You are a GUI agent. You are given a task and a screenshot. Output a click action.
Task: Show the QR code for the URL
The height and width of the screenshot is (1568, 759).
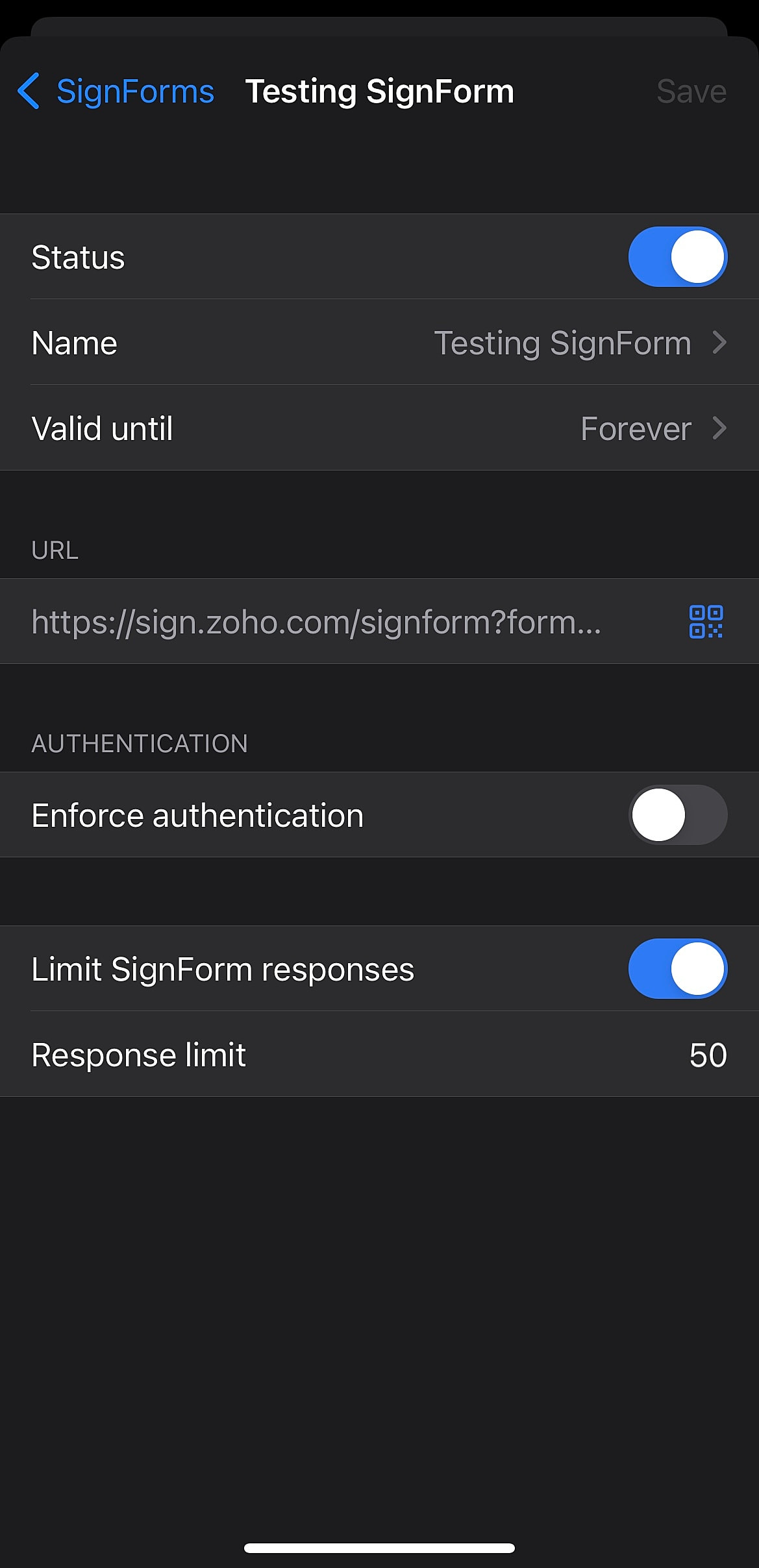(706, 621)
